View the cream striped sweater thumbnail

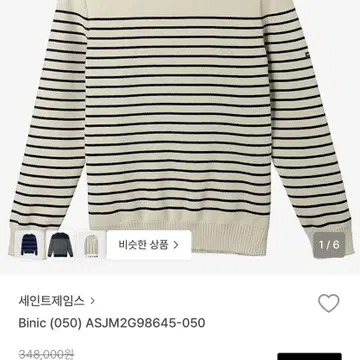[x=92, y=245]
